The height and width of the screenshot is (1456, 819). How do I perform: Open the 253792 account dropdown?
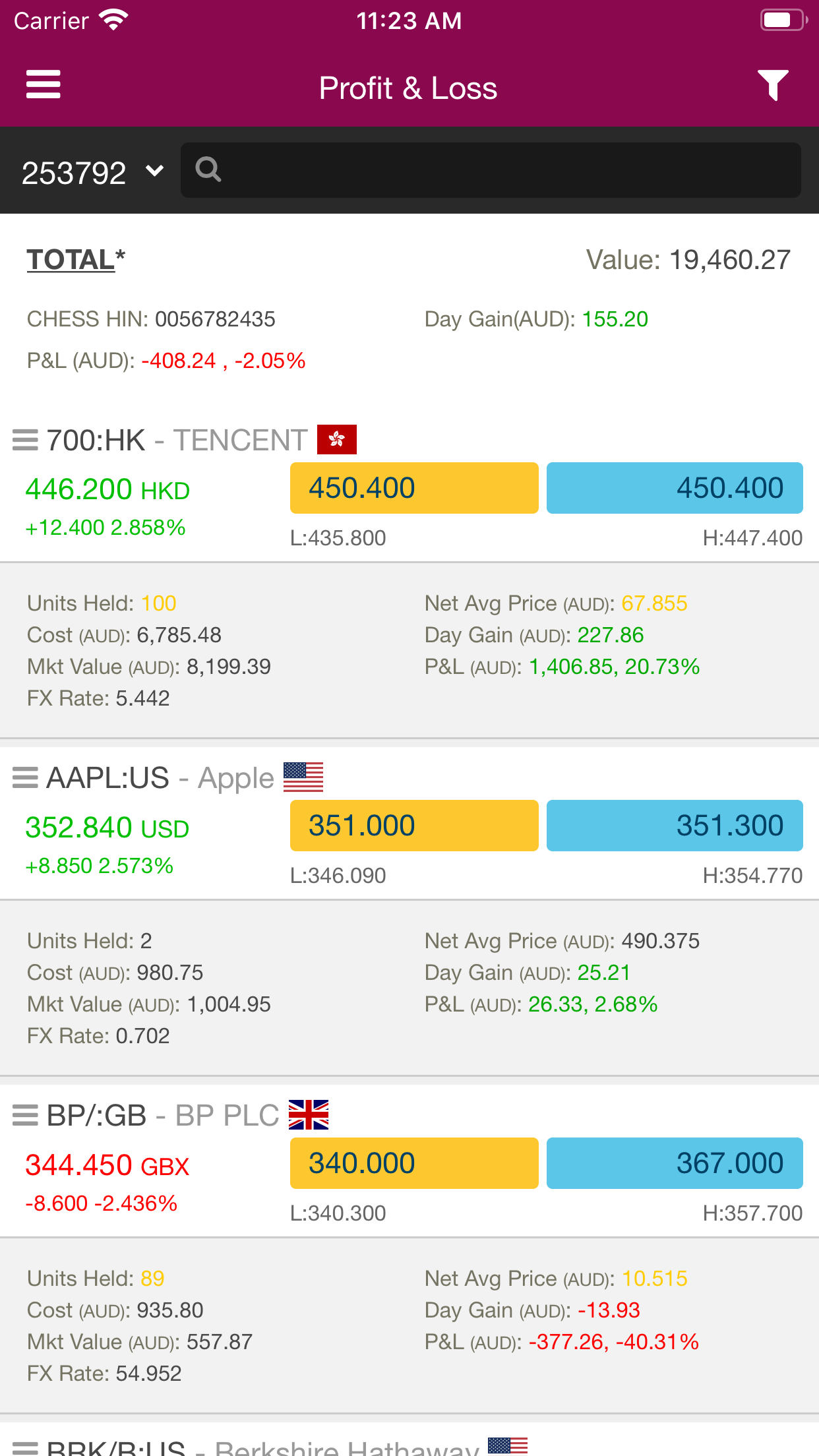click(92, 170)
